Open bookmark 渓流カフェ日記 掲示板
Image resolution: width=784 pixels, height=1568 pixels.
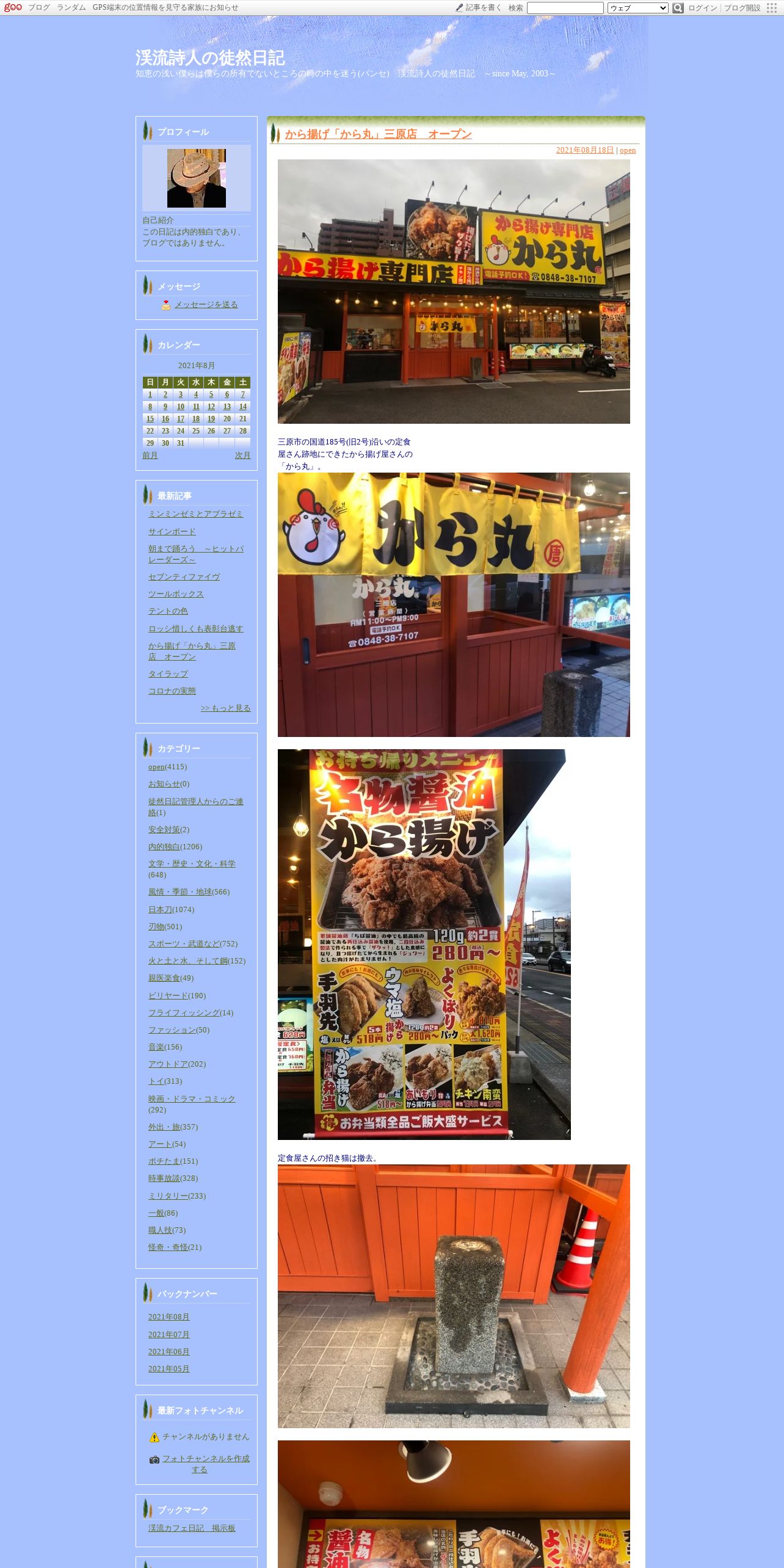click(192, 1528)
